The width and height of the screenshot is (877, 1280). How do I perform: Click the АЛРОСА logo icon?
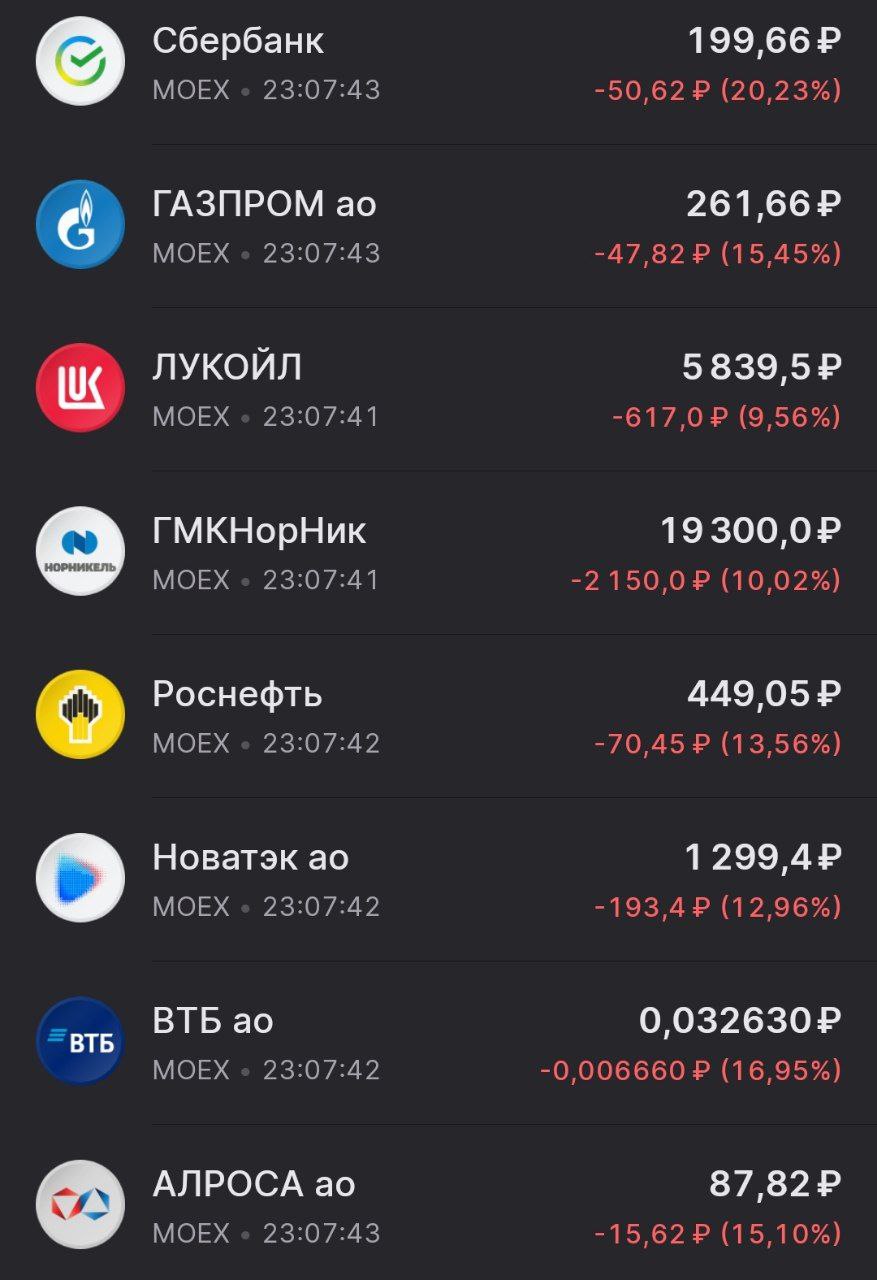[x=80, y=1203]
